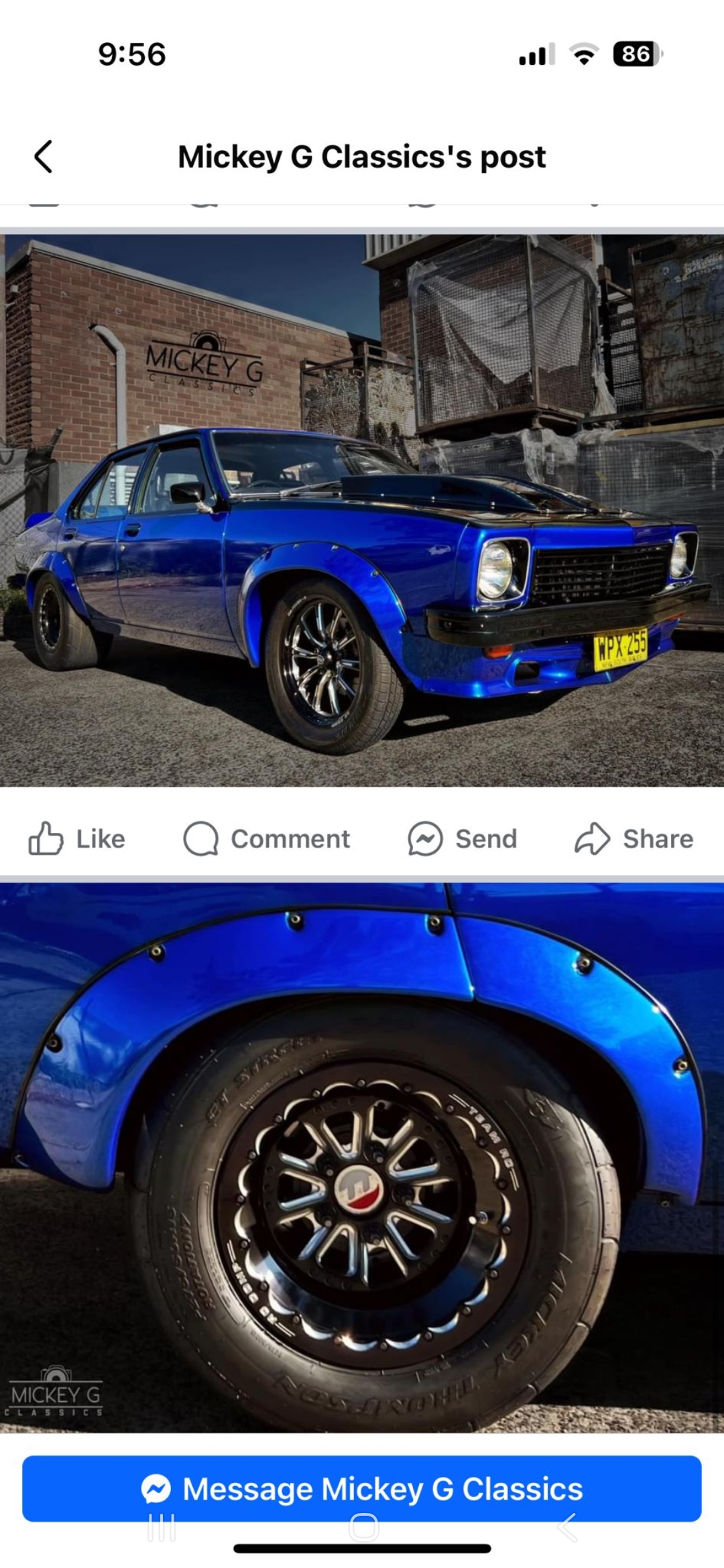Image resolution: width=724 pixels, height=1568 pixels.
Task: Comment on the blue car photo
Action: 267,839
